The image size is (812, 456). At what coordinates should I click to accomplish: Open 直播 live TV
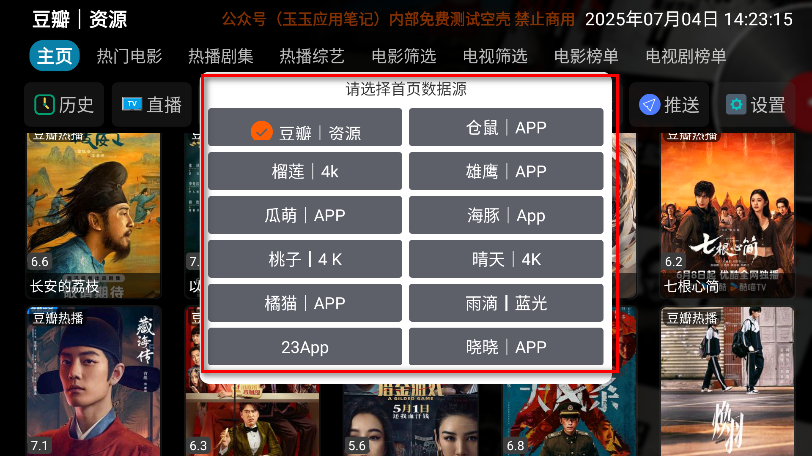pyautogui.click(x=151, y=105)
